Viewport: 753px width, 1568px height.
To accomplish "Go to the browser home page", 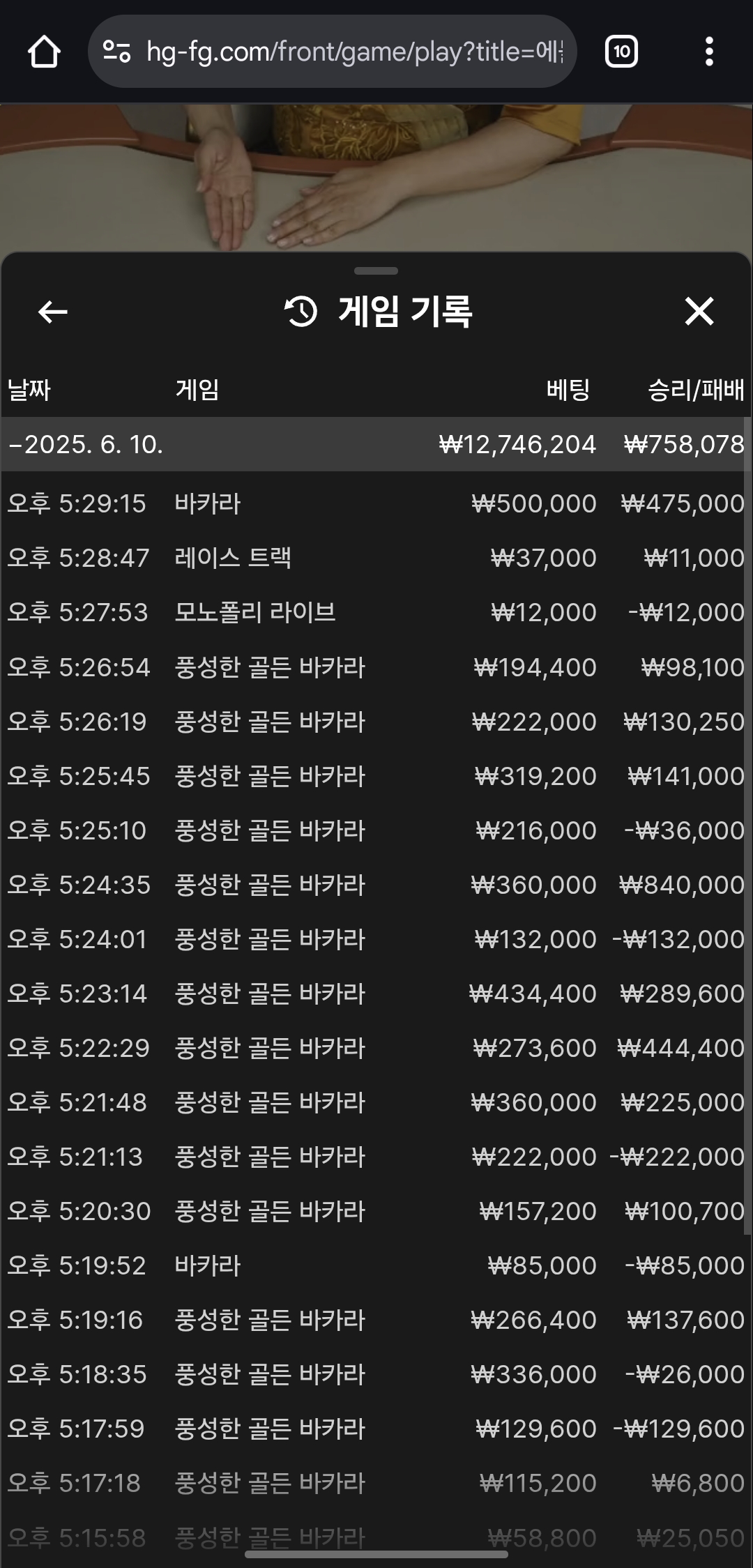I will (44, 52).
